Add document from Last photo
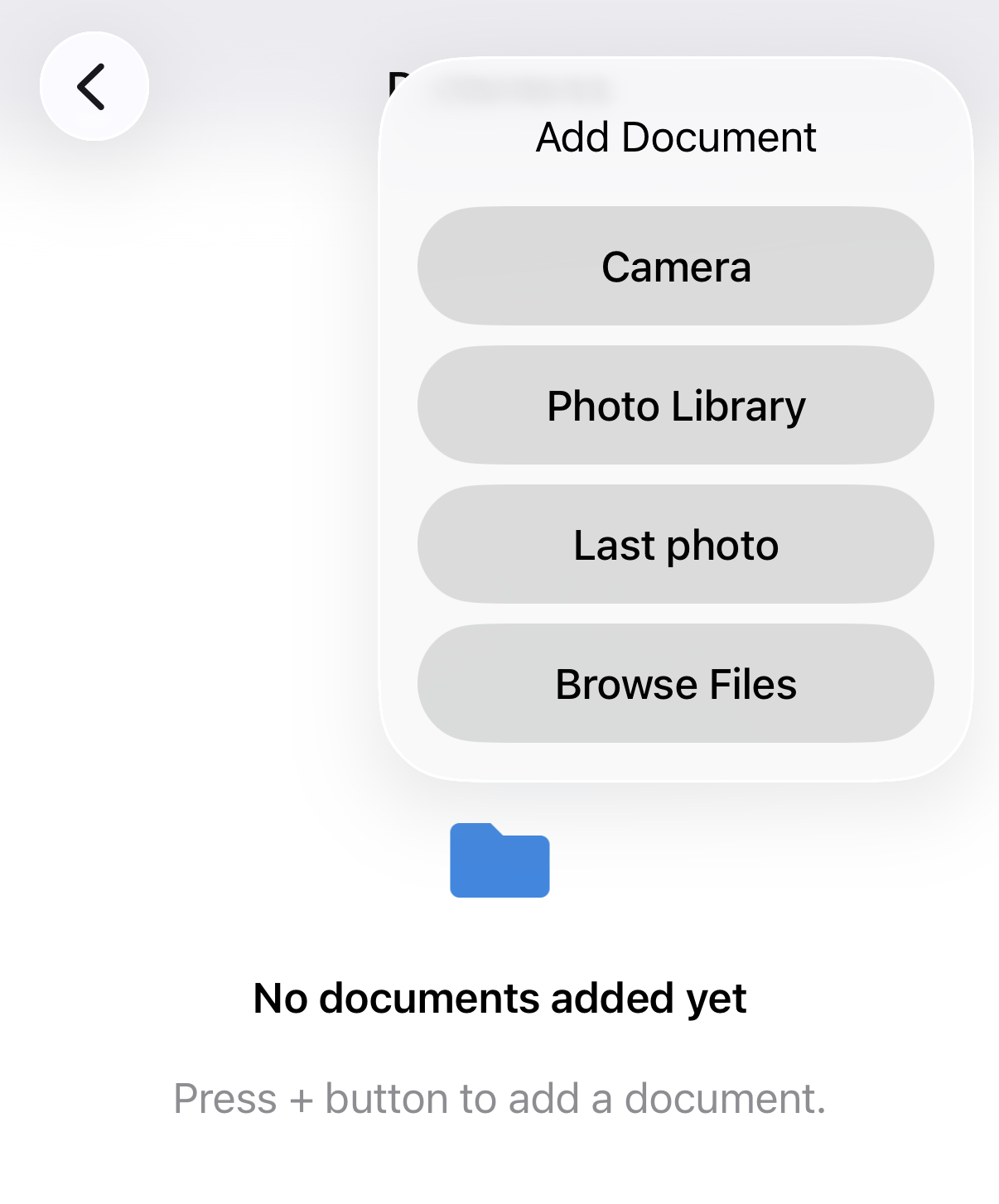Screen dimensions: 999x1204 676,544
